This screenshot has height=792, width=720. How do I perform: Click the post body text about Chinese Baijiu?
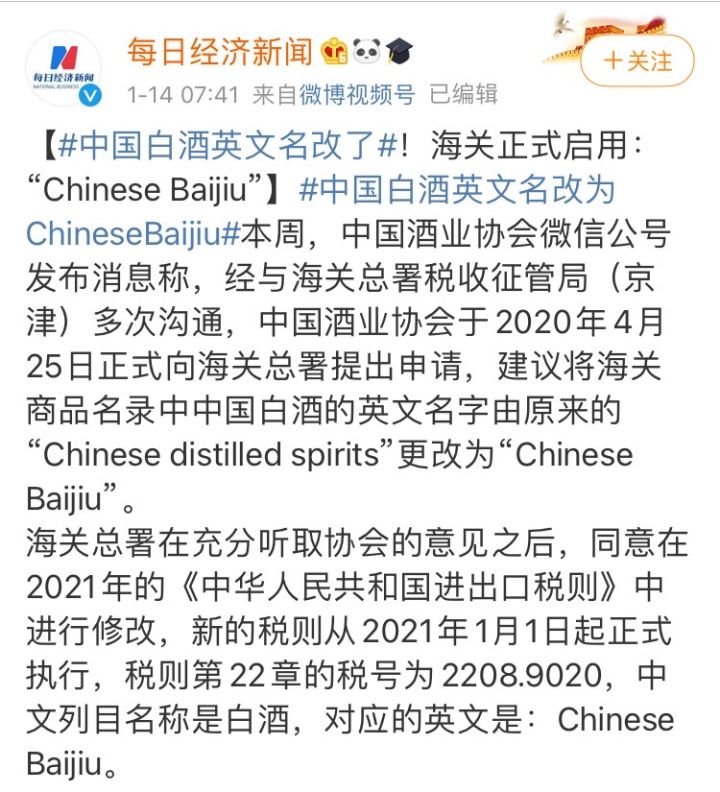[360, 450]
